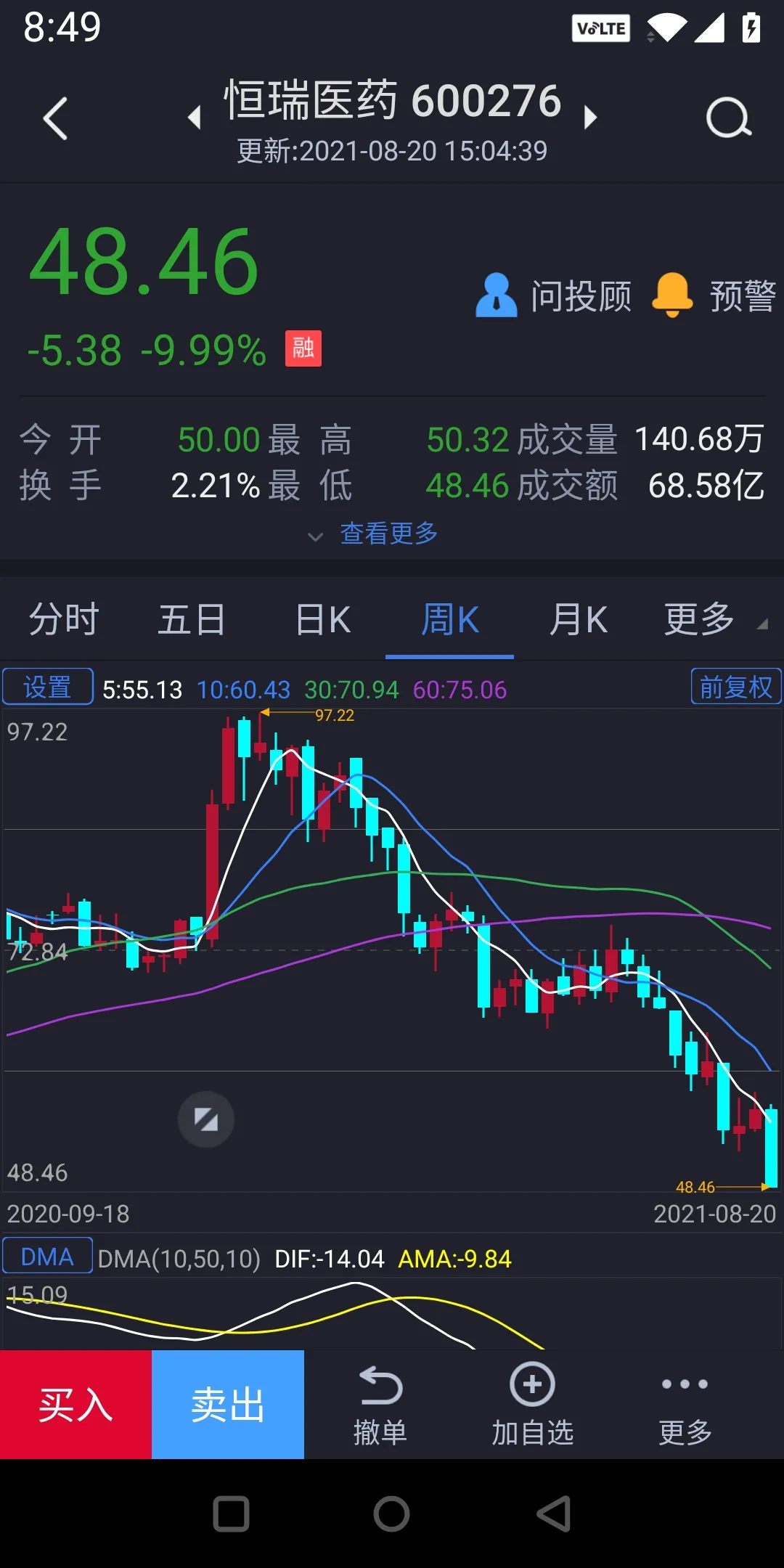Change the 前复权 adjustment mode
Image resolution: width=784 pixels, height=1568 pixels.
tap(736, 687)
